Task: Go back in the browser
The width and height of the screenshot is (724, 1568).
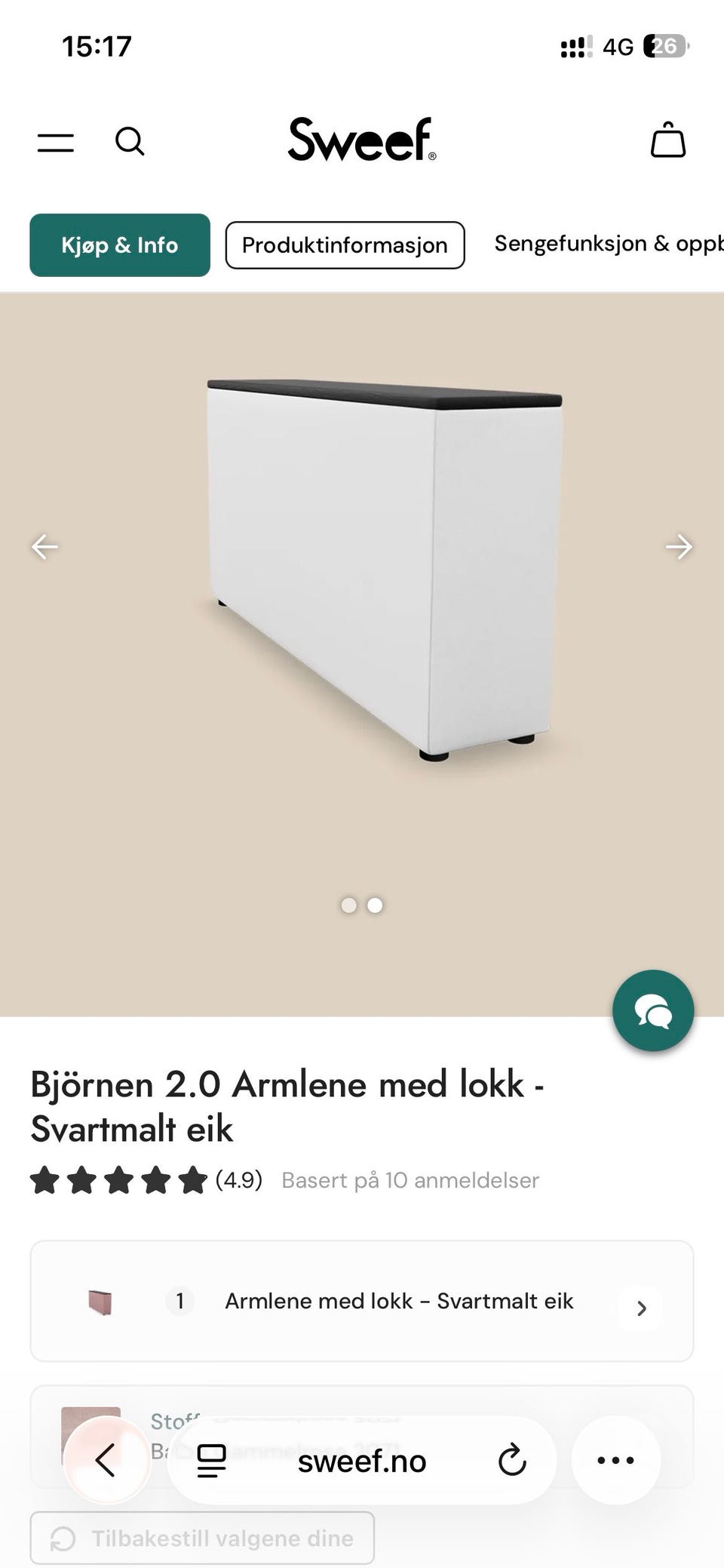Action: [106, 1460]
